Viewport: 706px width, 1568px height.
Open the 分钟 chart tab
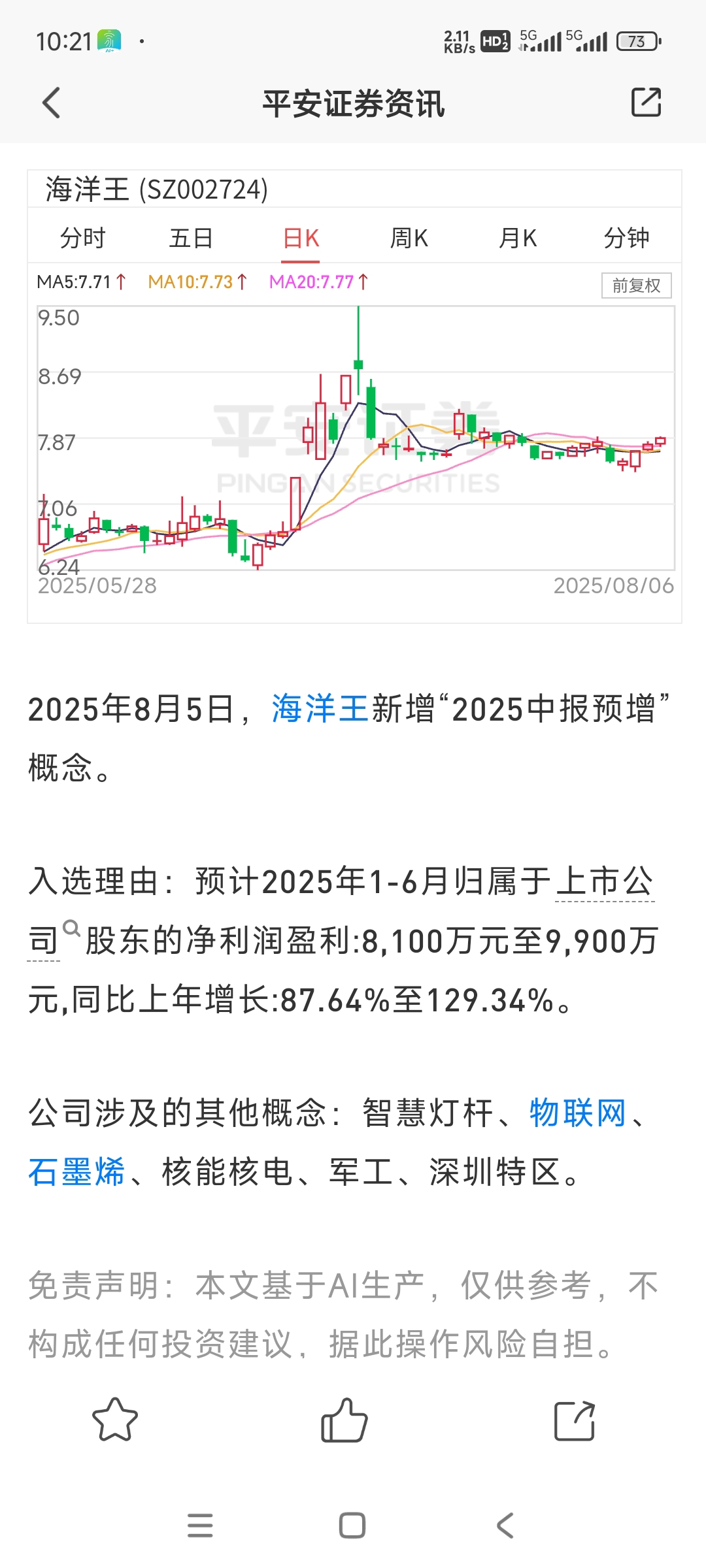tap(626, 238)
